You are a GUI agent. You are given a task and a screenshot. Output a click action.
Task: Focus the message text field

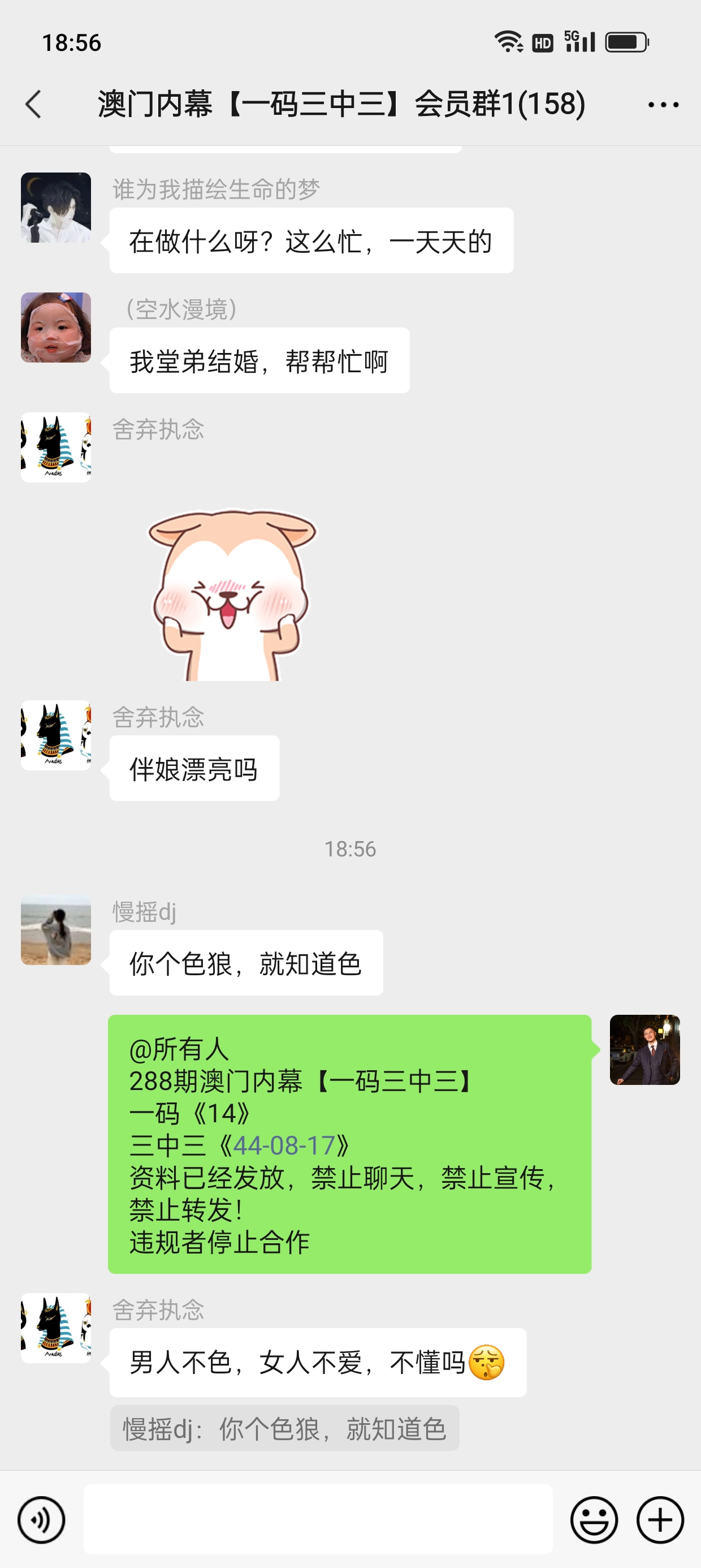pos(318,1519)
